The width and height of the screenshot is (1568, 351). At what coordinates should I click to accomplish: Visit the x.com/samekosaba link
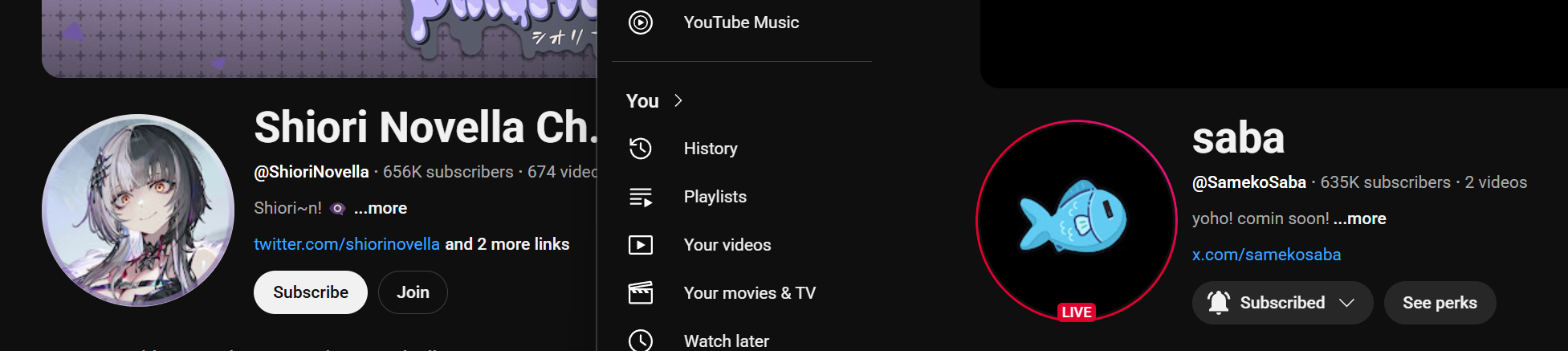pos(1266,255)
